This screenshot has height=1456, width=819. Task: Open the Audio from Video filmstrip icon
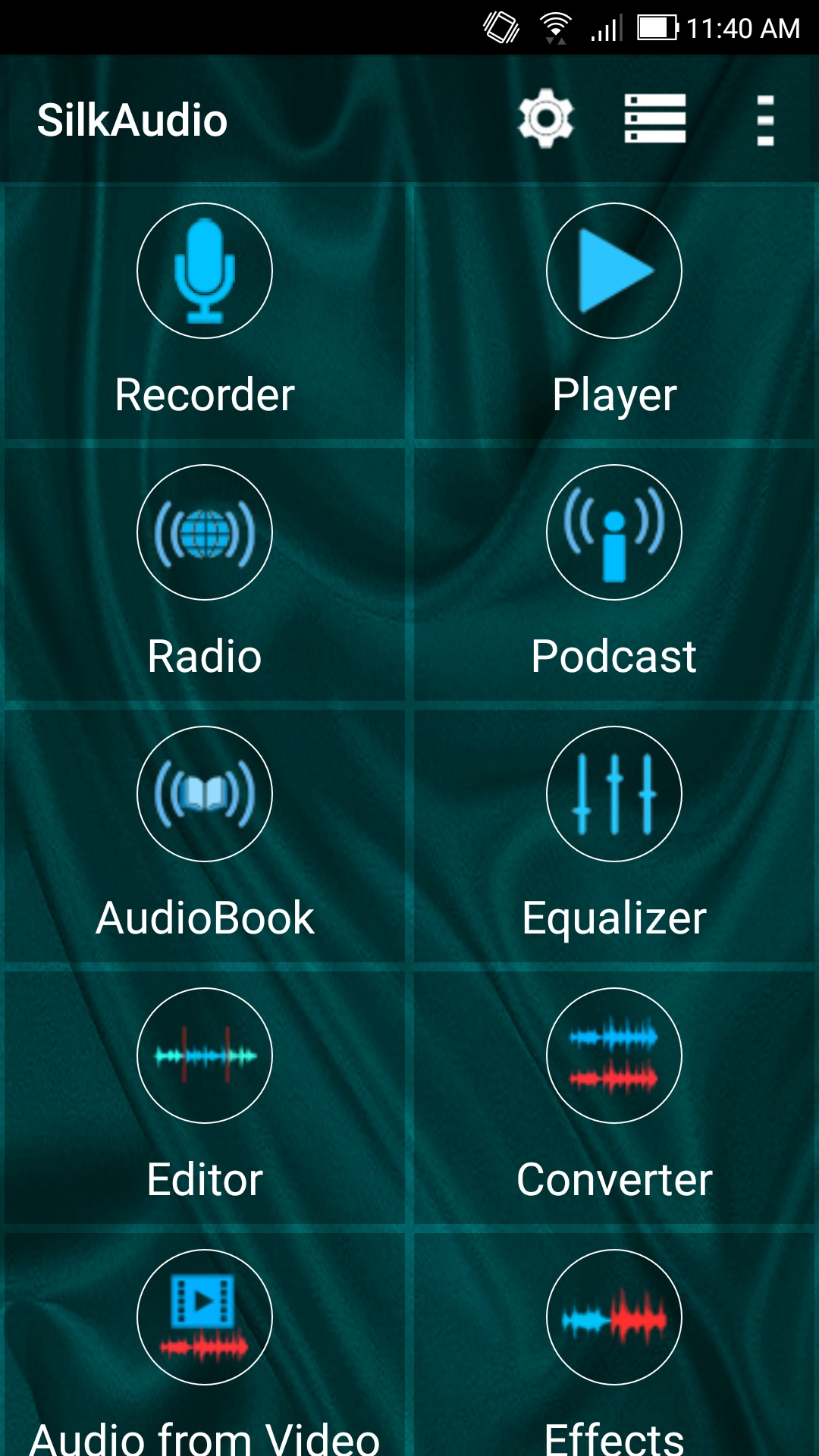[205, 1315]
